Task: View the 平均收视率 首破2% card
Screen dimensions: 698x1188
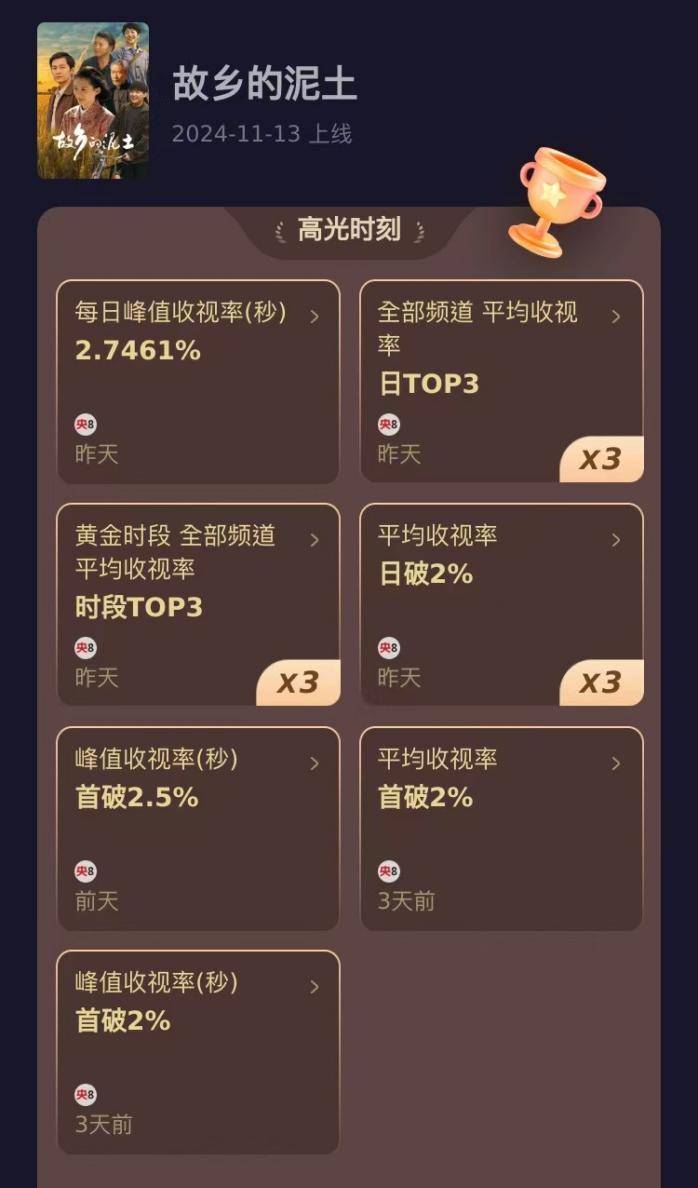Action: pyautogui.click(x=501, y=829)
